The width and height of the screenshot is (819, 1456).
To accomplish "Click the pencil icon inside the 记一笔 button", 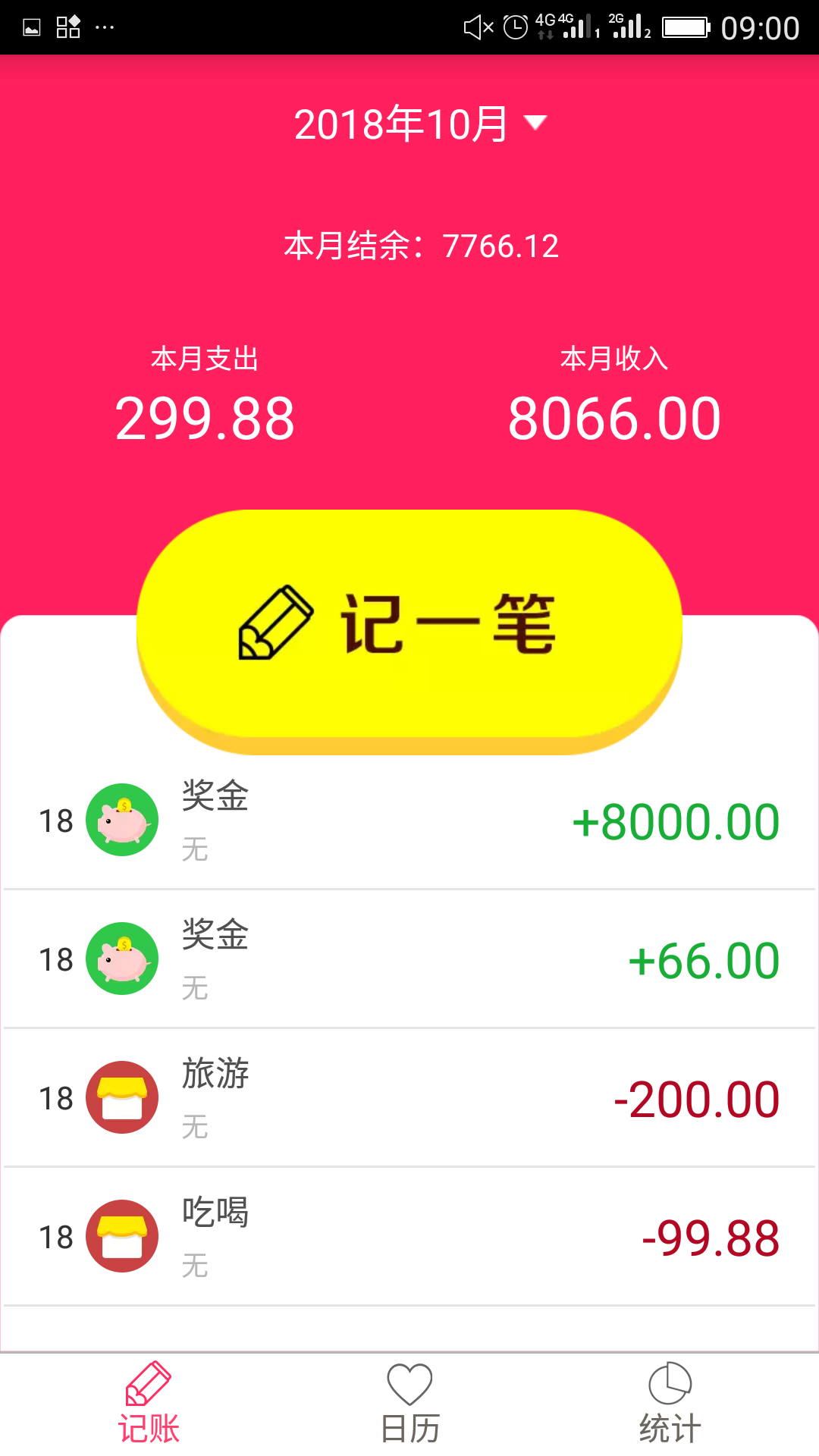I will [x=275, y=622].
